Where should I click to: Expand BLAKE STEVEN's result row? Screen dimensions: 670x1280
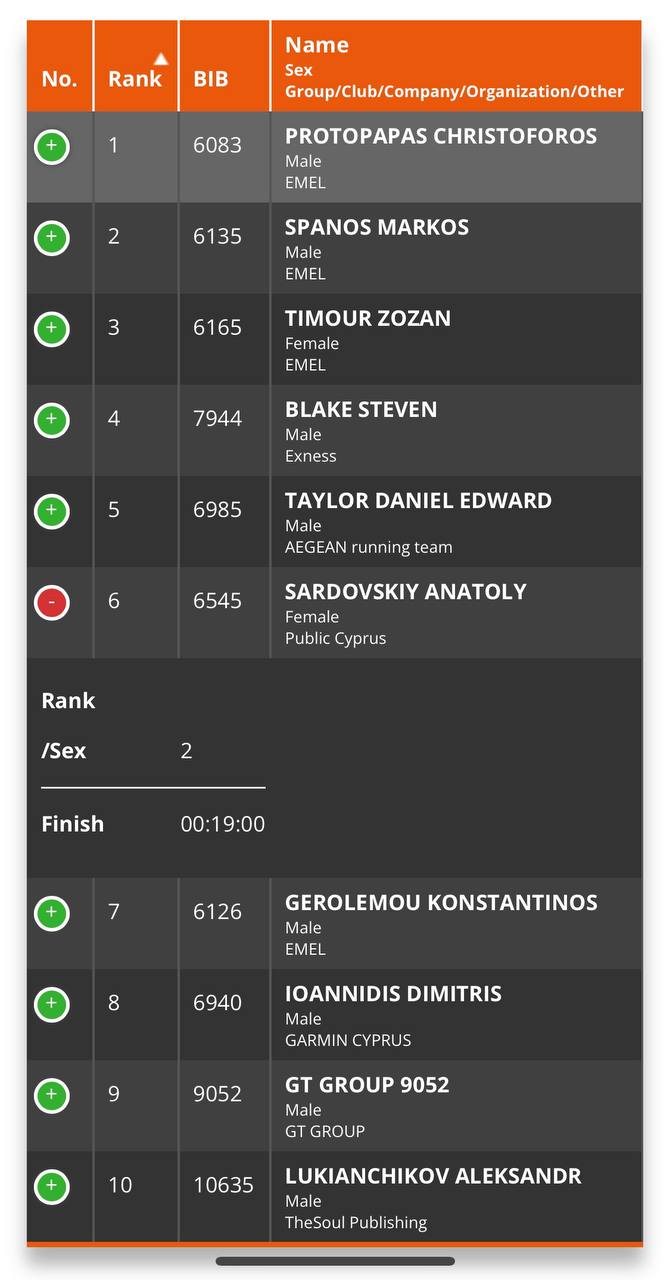(x=52, y=420)
